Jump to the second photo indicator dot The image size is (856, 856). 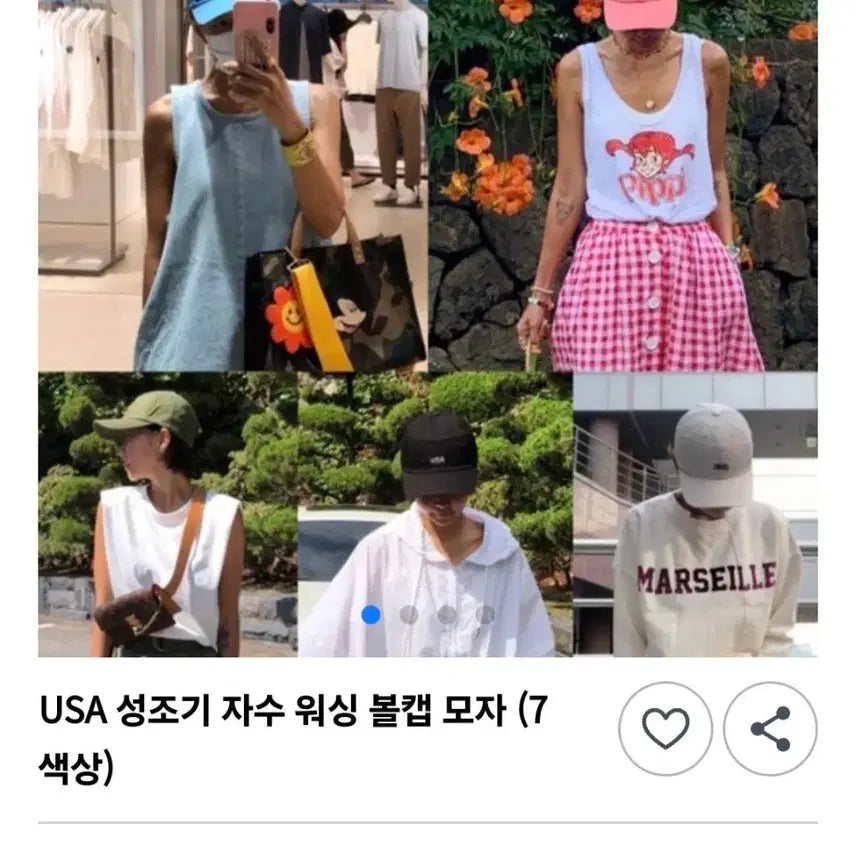pyautogui.click(x=409, y=615)
